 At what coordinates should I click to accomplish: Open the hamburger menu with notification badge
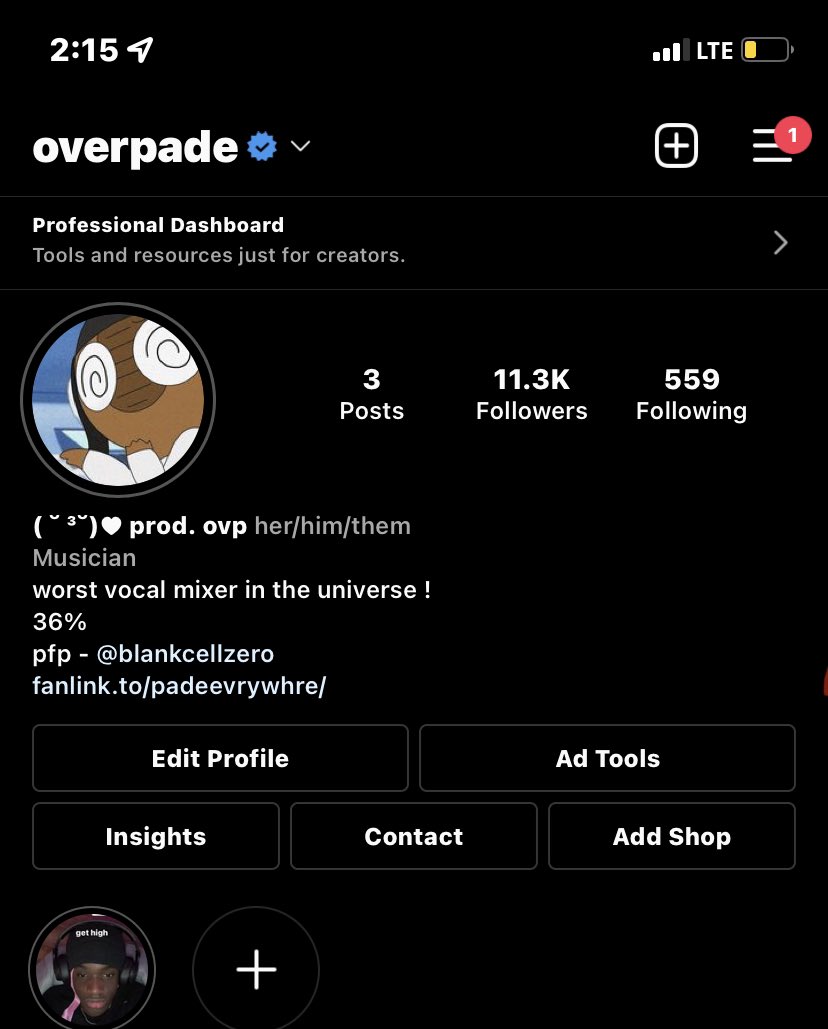tap(773, 146)
